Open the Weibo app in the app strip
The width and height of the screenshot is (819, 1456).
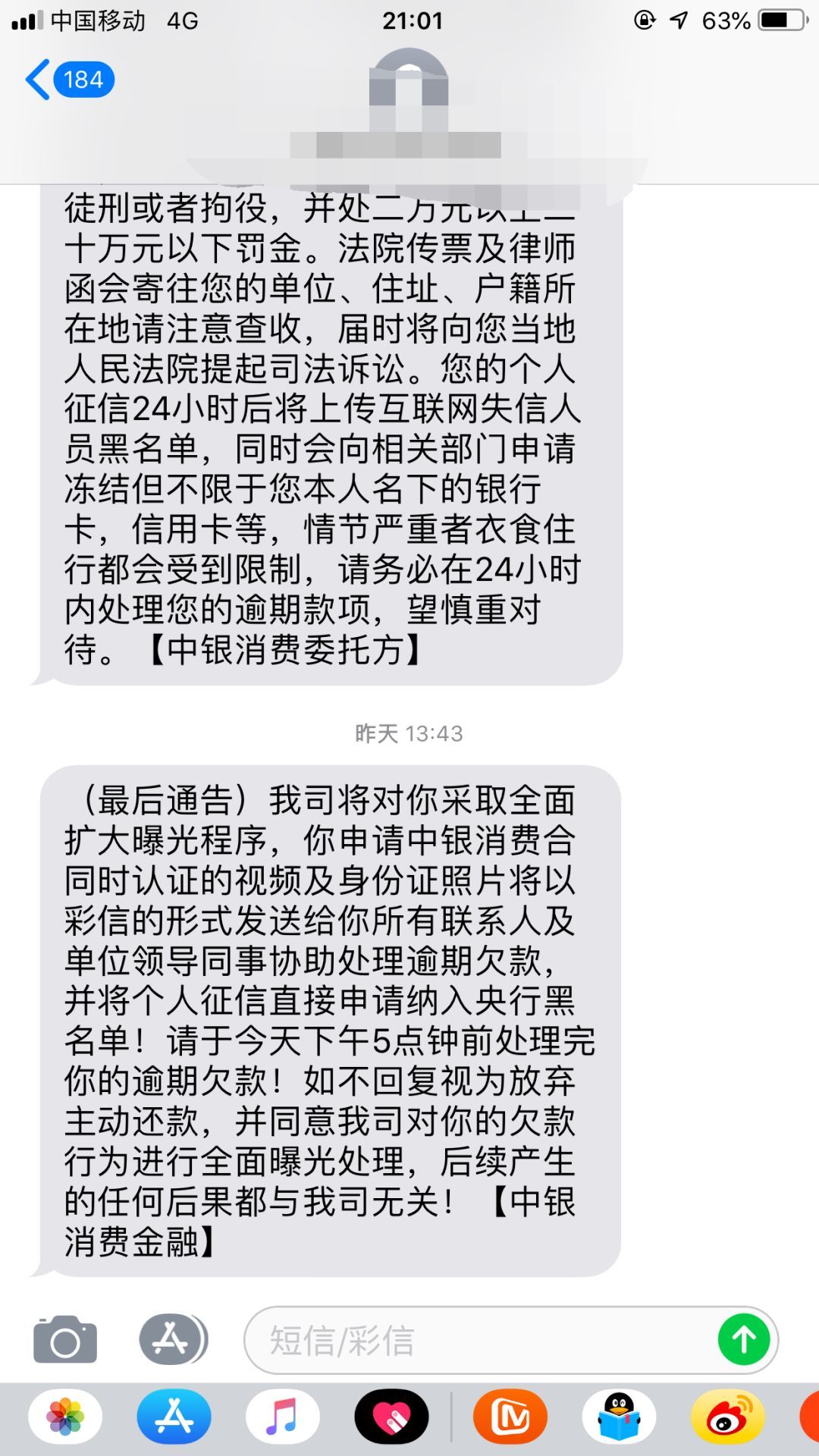(727, 1417)
